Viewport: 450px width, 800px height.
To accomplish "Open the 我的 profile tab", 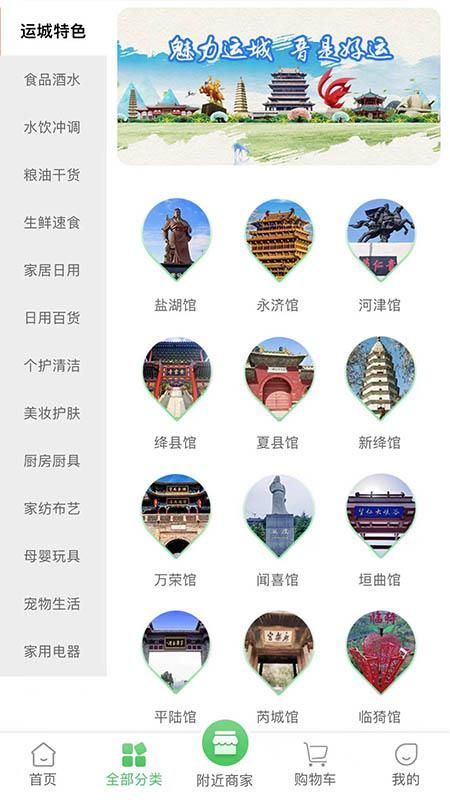I will tap(406, 764).
